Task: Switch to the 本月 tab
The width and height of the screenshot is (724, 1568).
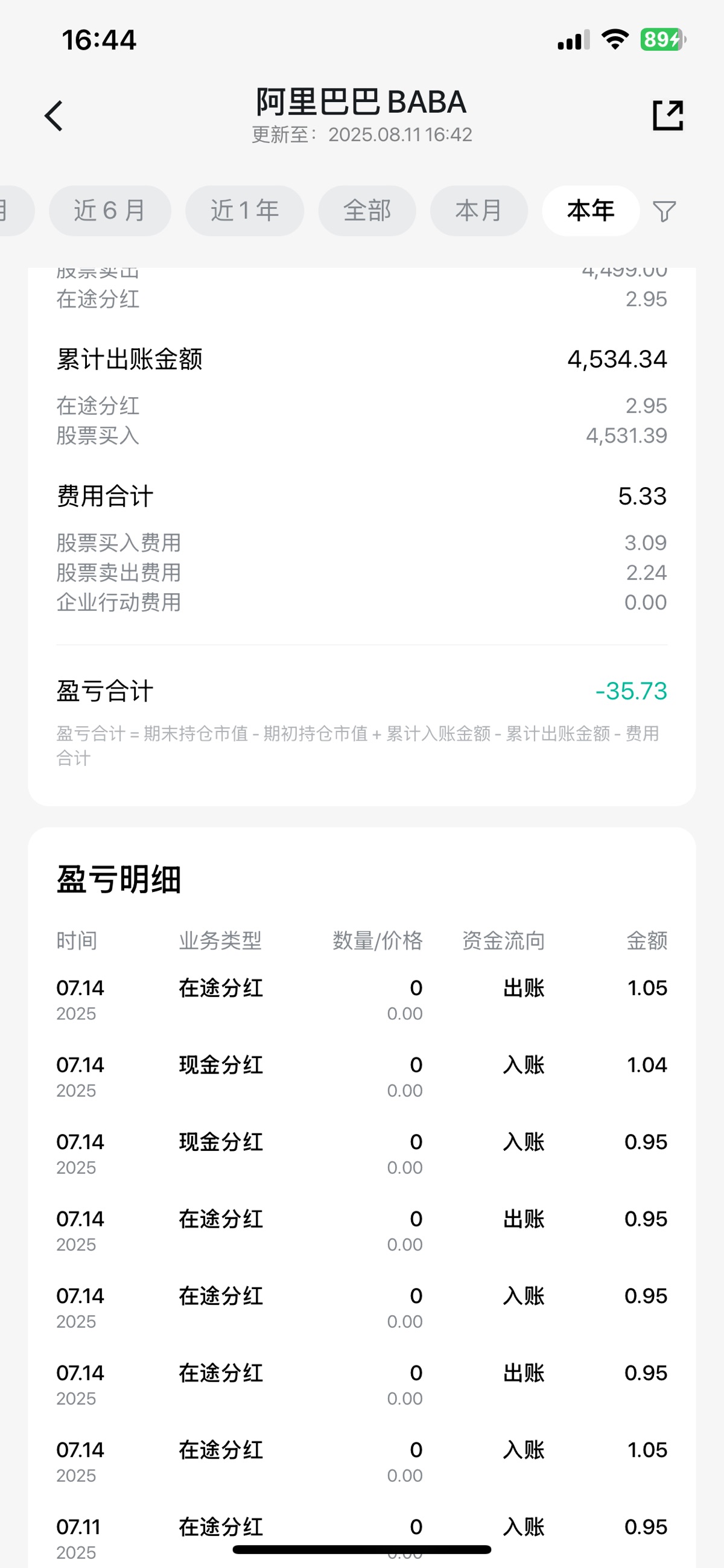Action: pos(480,211)
